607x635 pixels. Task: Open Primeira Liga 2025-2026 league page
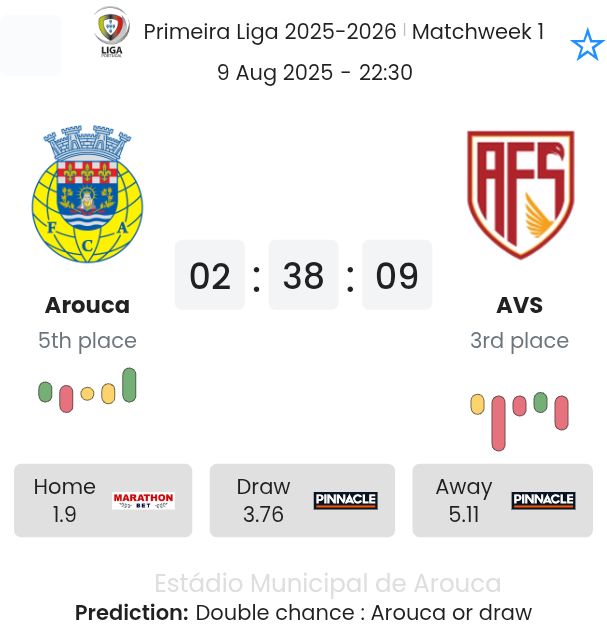coord(270,31)
